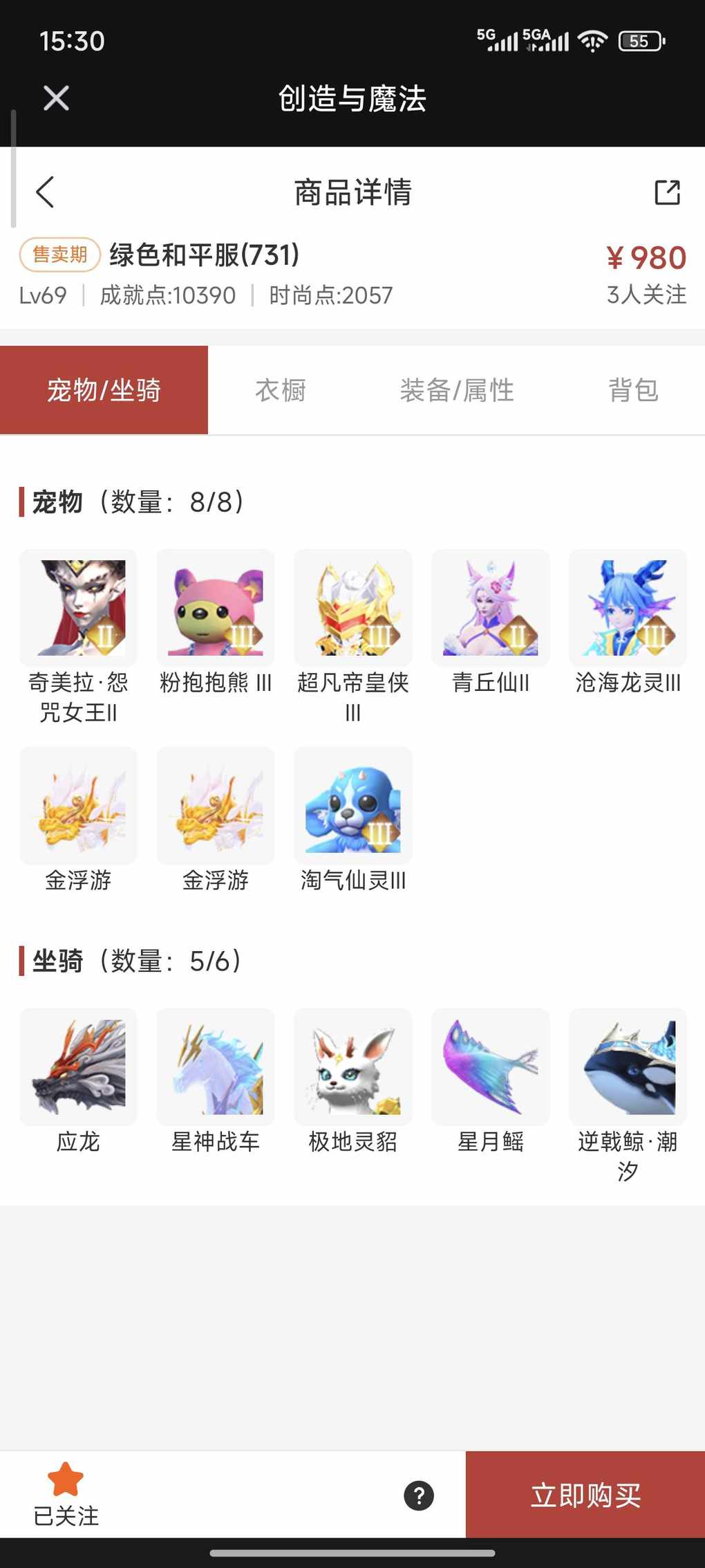This screenshot has height=1568, width=705.
Task: View pet 淘气仙灵III
Action: [x=353, y=806]
